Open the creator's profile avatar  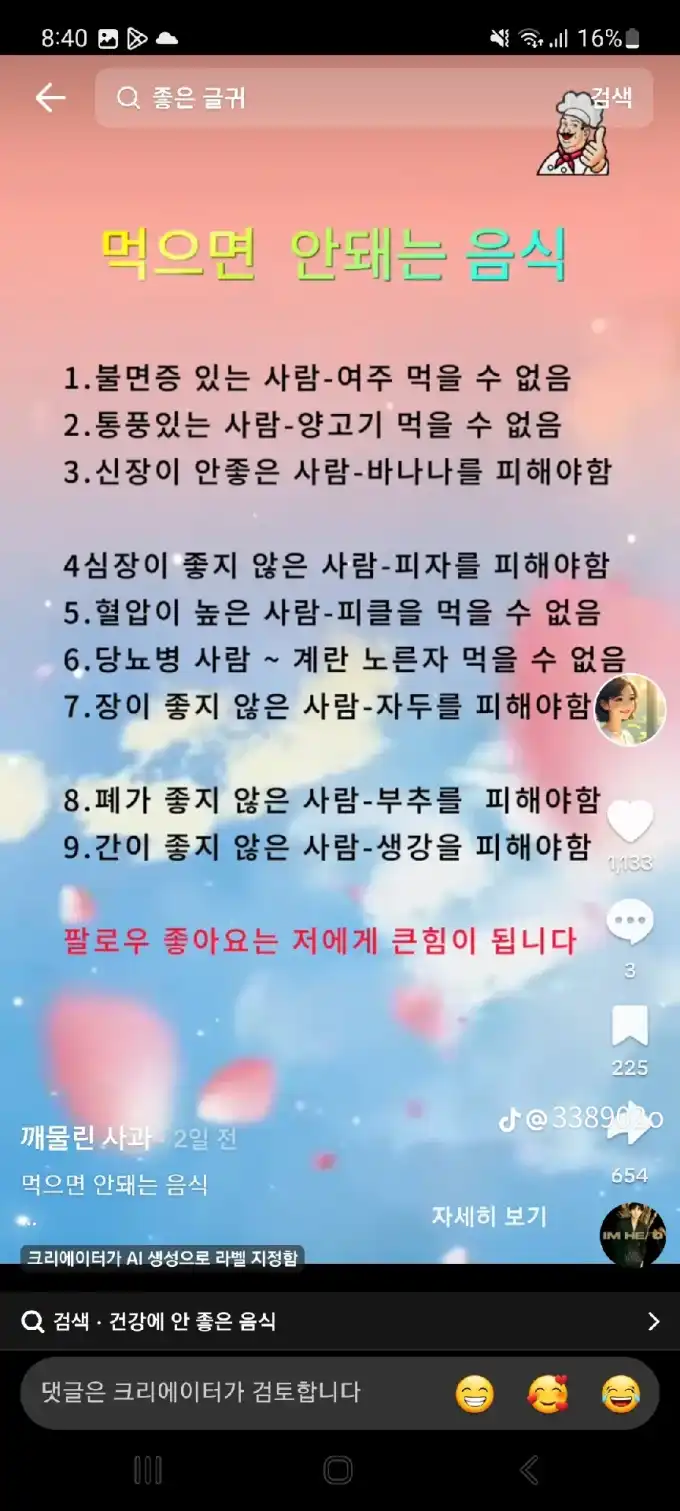630,709
